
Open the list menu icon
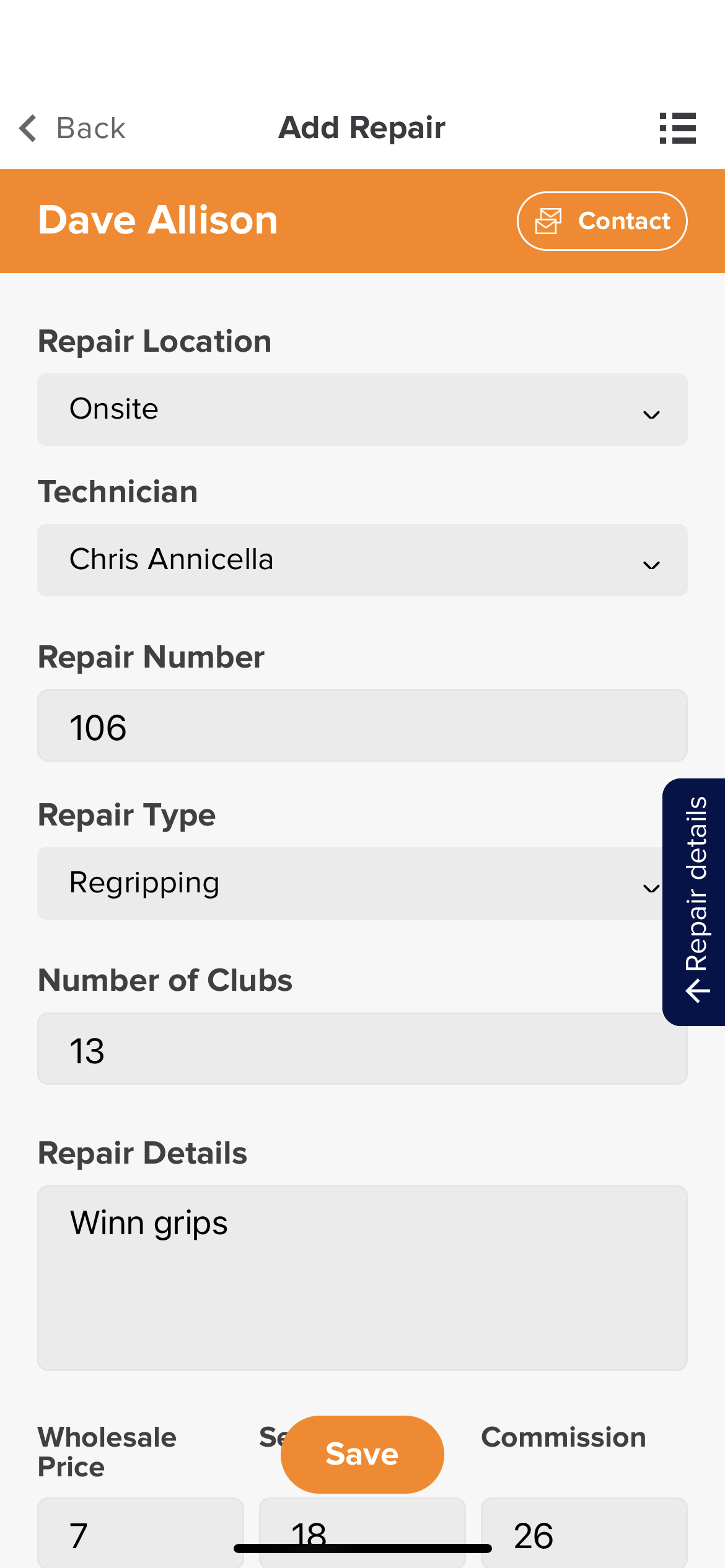point(677,128)
